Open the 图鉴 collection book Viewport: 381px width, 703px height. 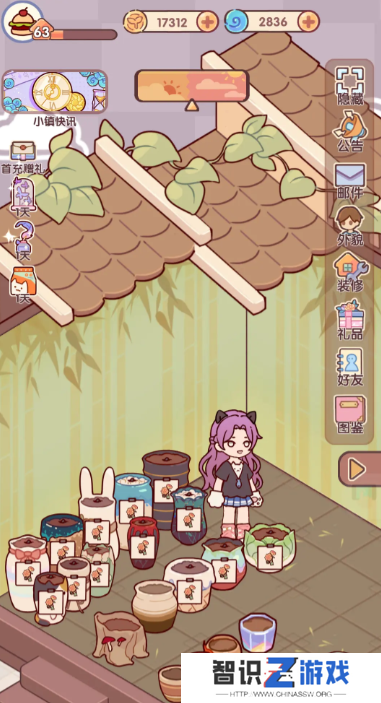(350, 415)
